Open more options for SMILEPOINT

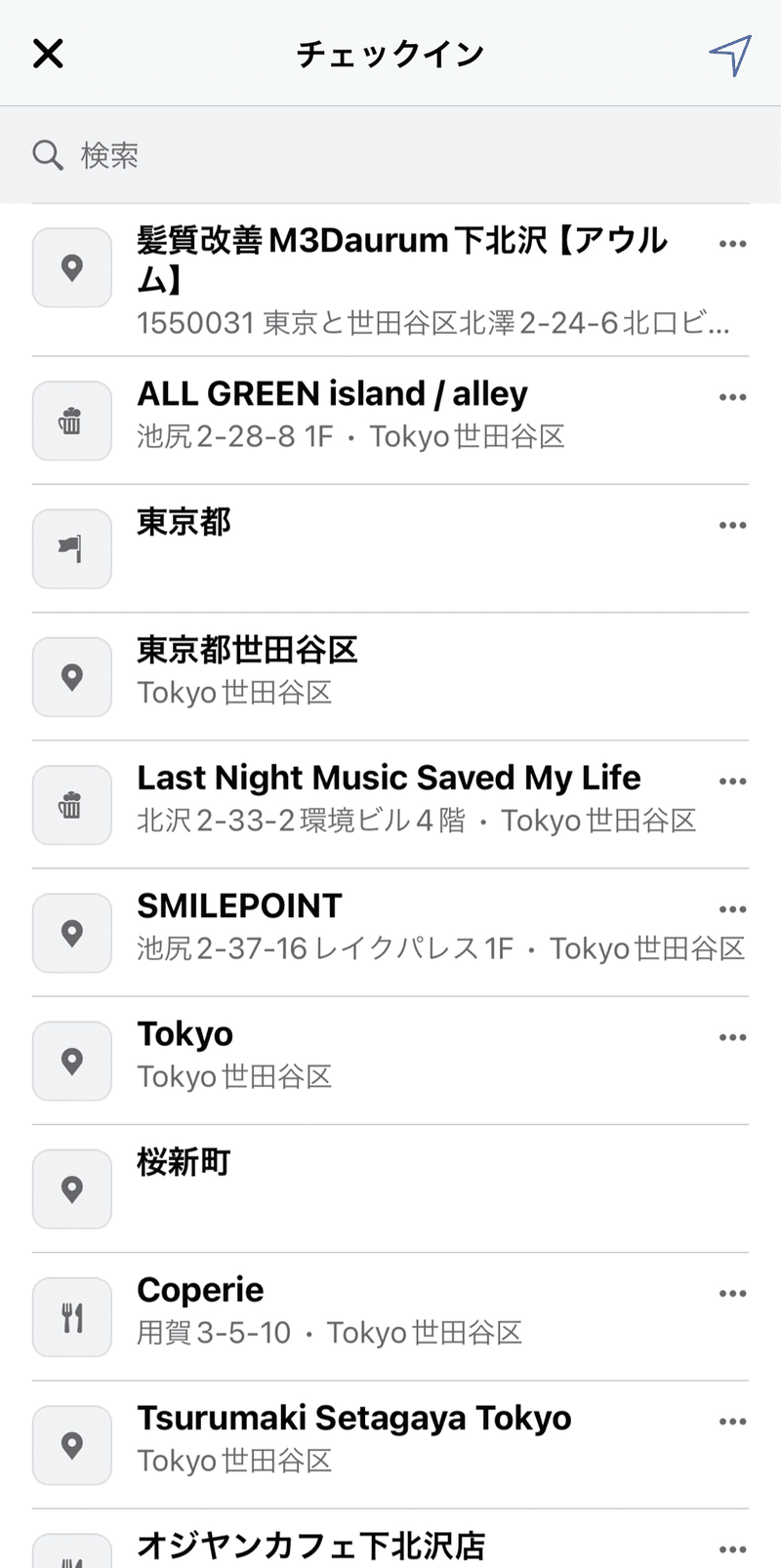(x=732, y=909)
